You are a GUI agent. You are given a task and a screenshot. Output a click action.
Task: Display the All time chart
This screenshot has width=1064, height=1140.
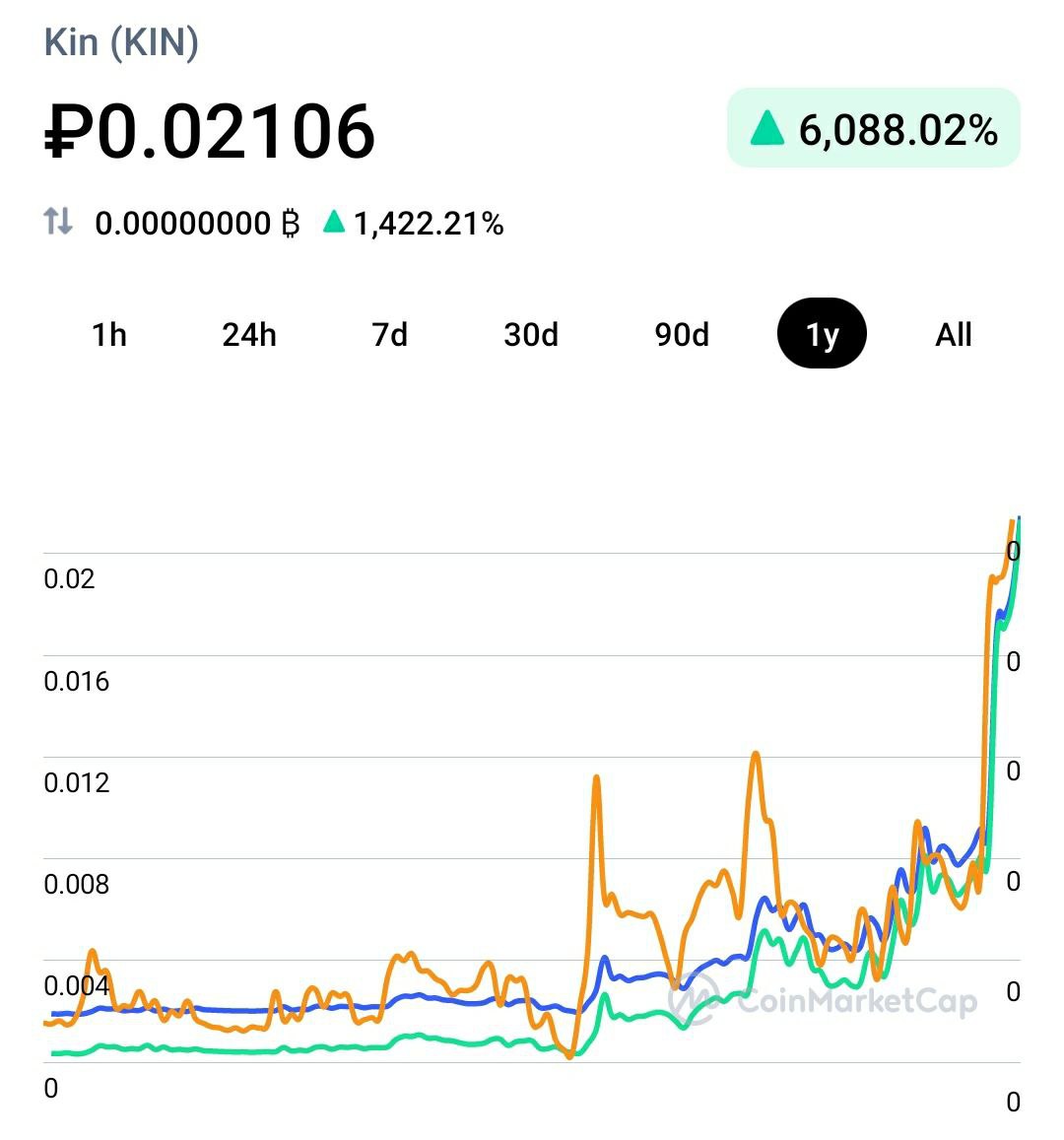954,335
